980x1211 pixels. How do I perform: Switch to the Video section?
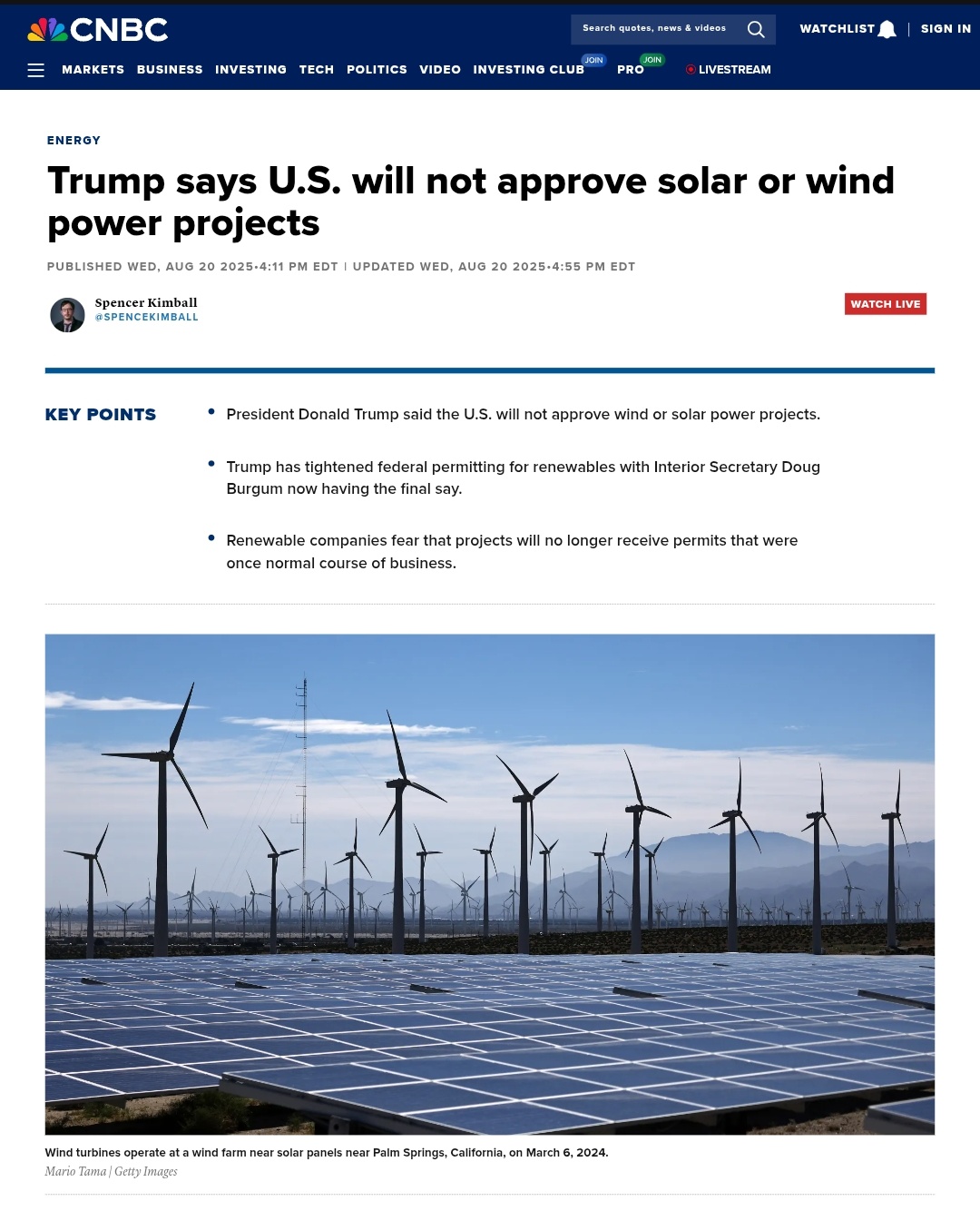click(440, 70)
